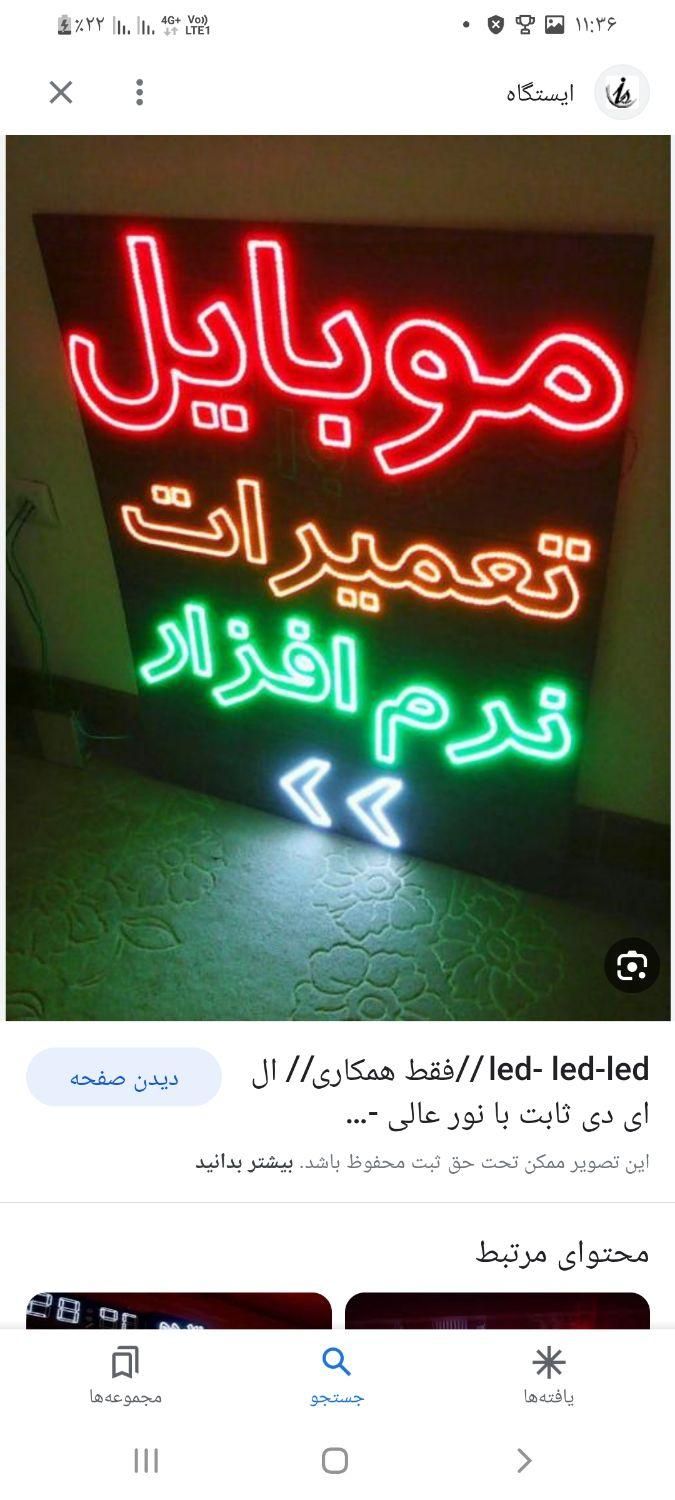Open the three-dot overflow menu
Screen dimensions: 675x1500
140,93
